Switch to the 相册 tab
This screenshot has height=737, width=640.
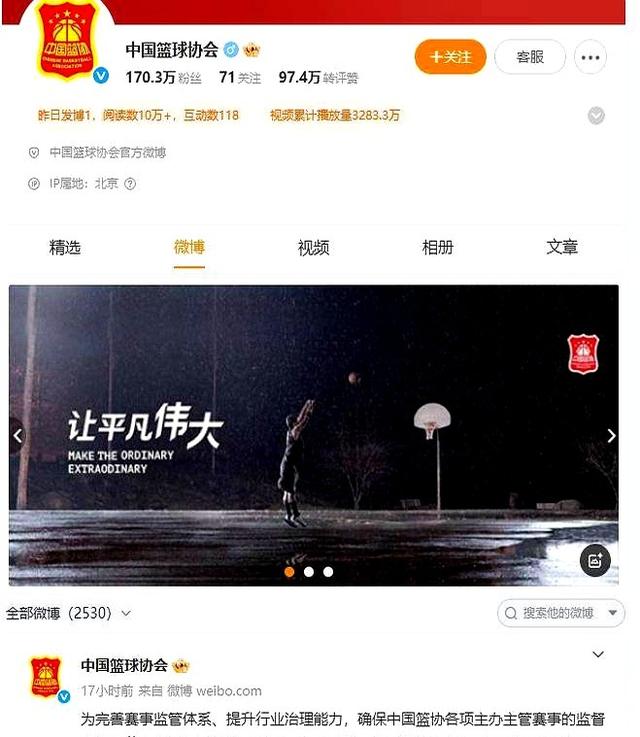[x=437, y=247]
